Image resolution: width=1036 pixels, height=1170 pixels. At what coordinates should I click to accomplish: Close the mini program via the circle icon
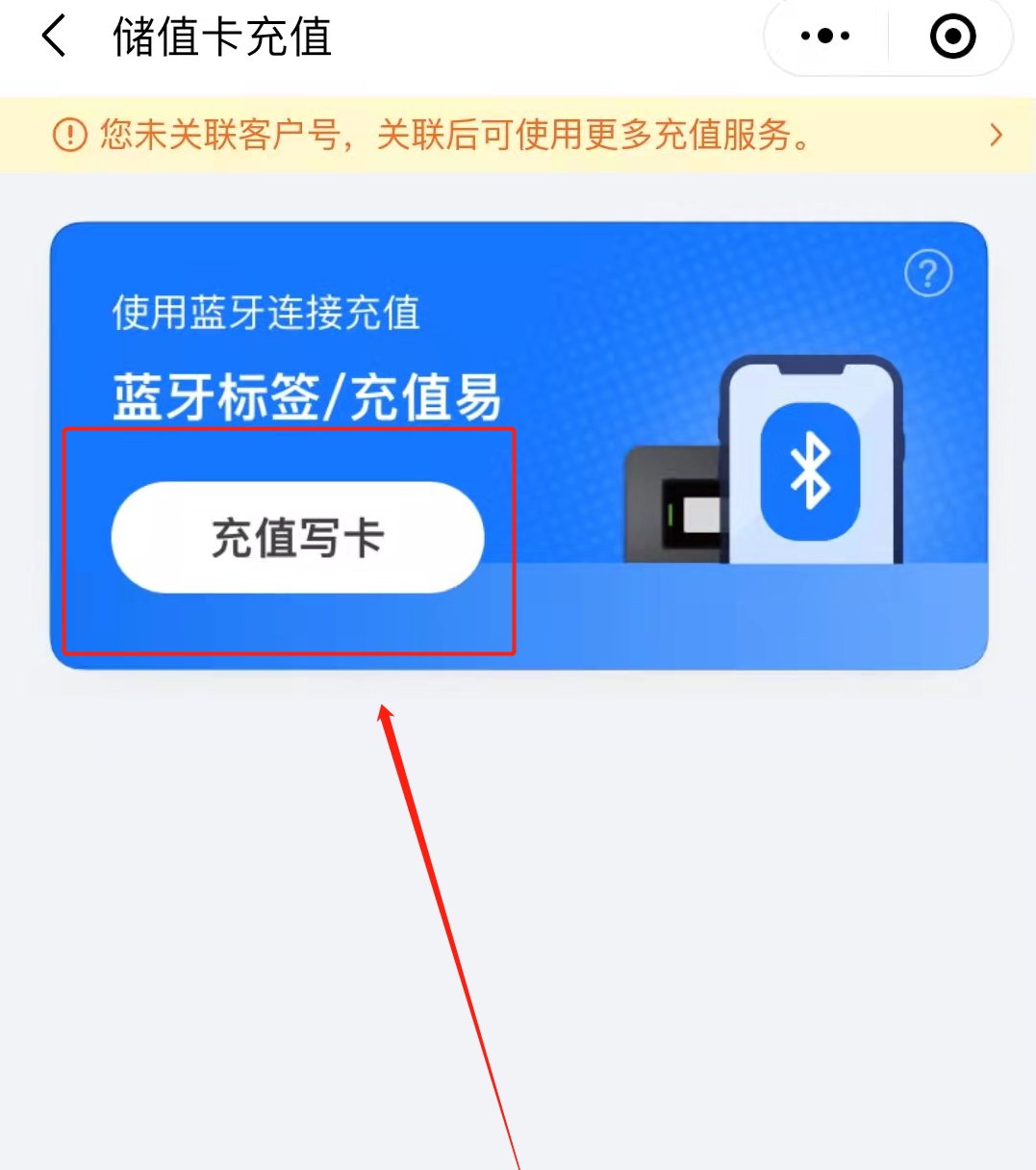point(952,37)
